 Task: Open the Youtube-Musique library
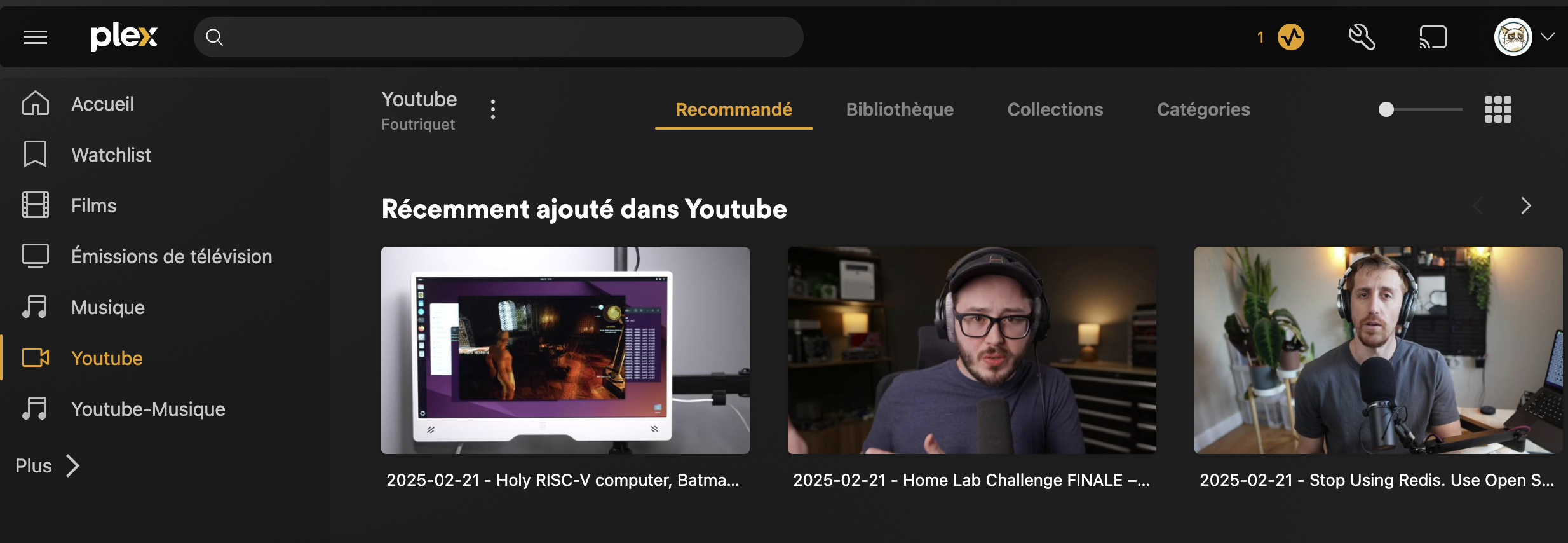pyautogui.click(x=147, y=409)
